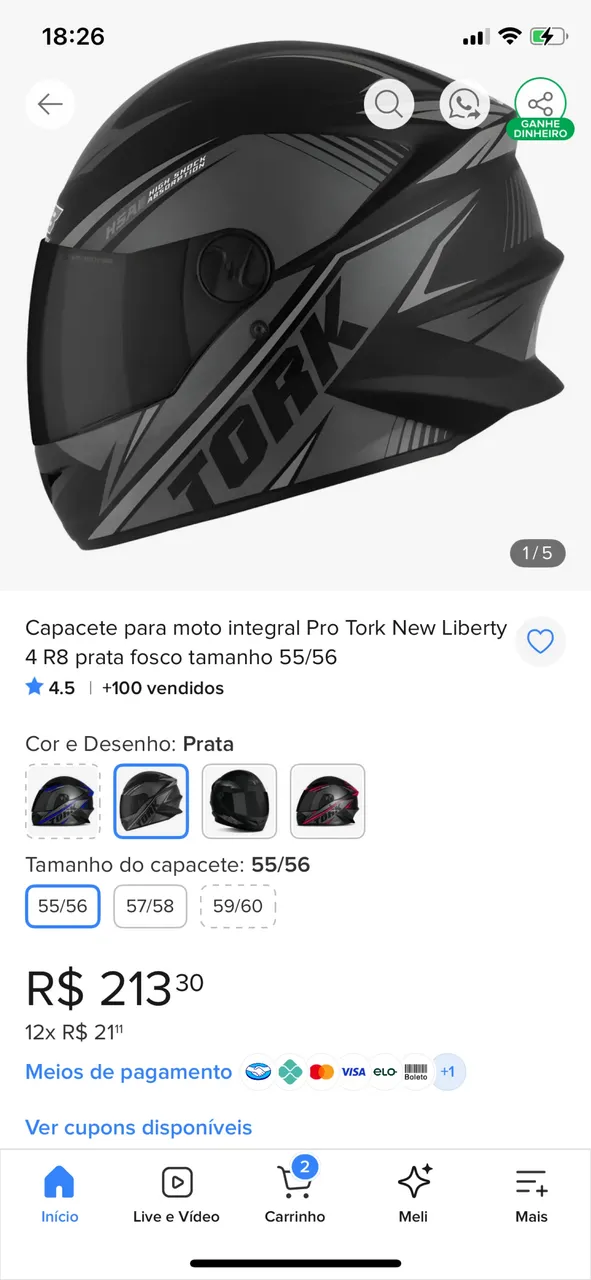Go back with the arrow icon

(50, 103)
